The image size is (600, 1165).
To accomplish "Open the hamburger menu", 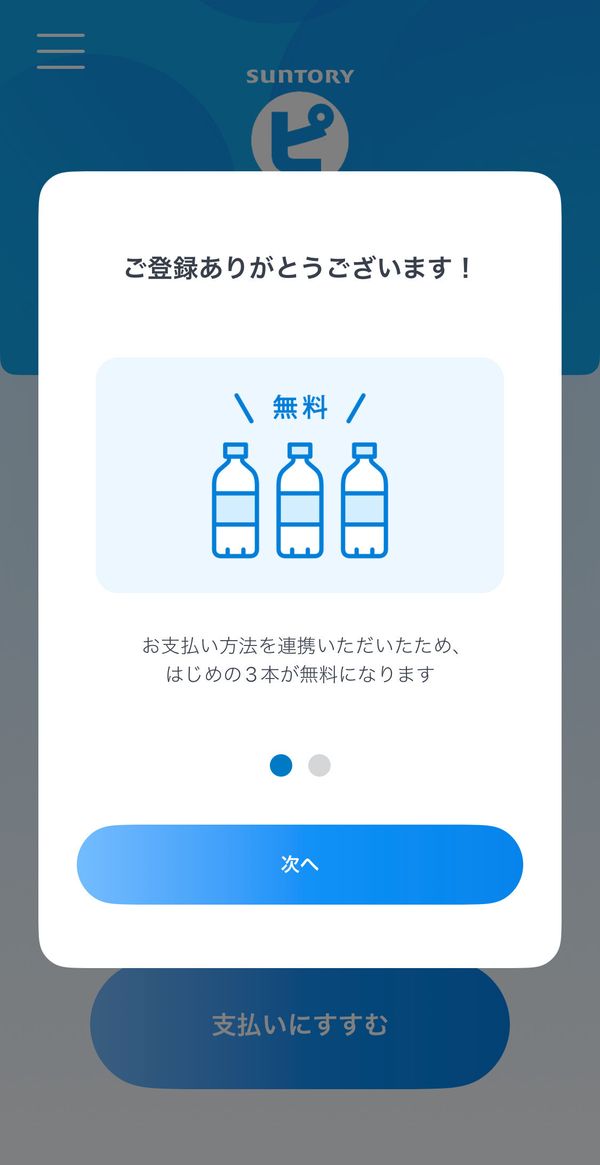I will (60, 51).
